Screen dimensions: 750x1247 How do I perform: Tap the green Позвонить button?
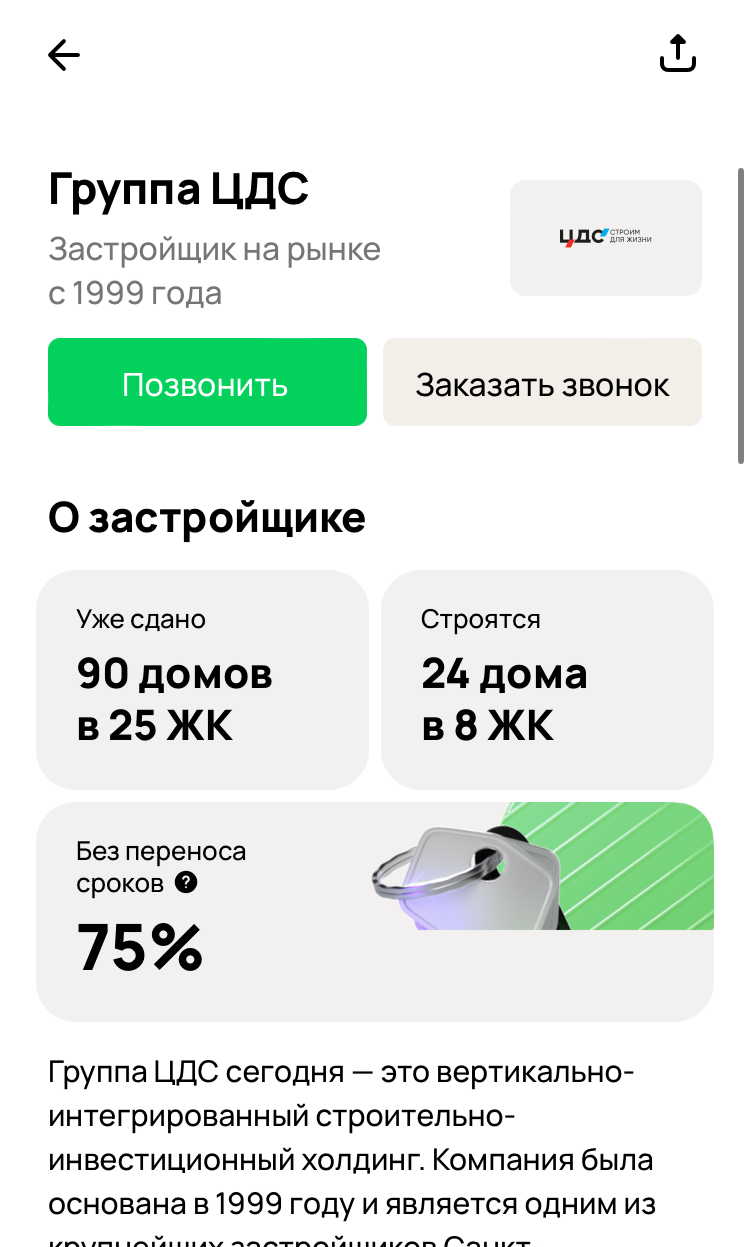(x=207, y=383)
